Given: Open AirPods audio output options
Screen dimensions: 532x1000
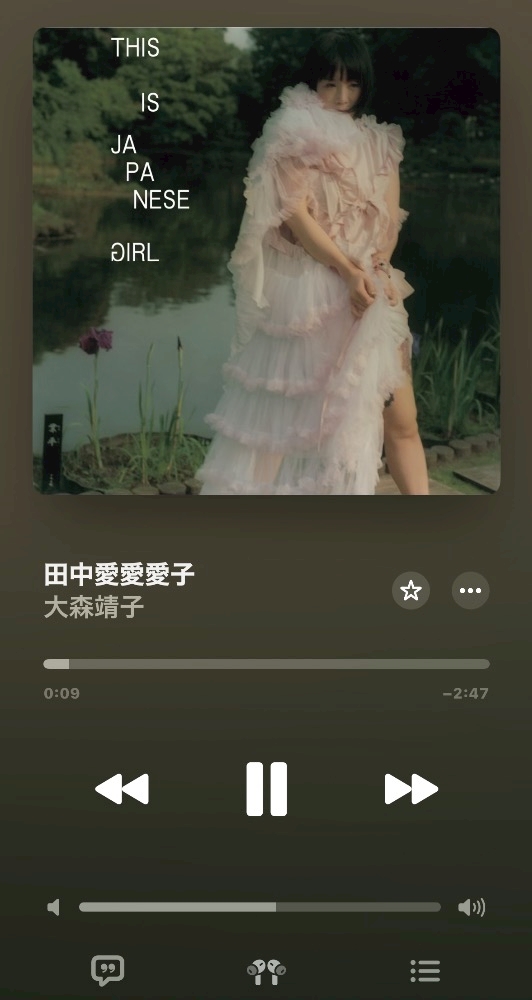Looking at the screenshot, I should pos(267,972).
